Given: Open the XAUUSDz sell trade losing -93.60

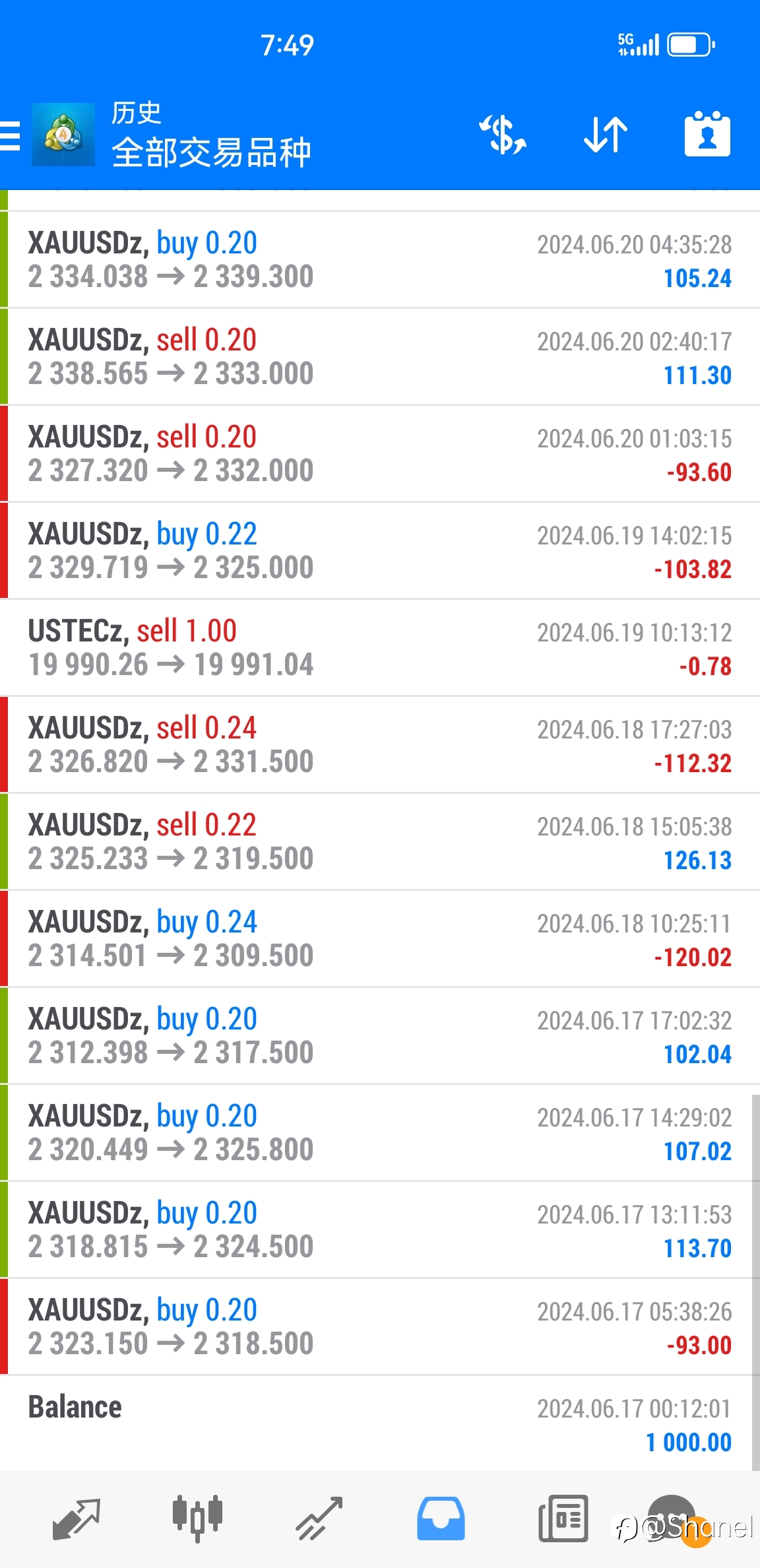Looking at the screenshot, I should pos(380,454).
